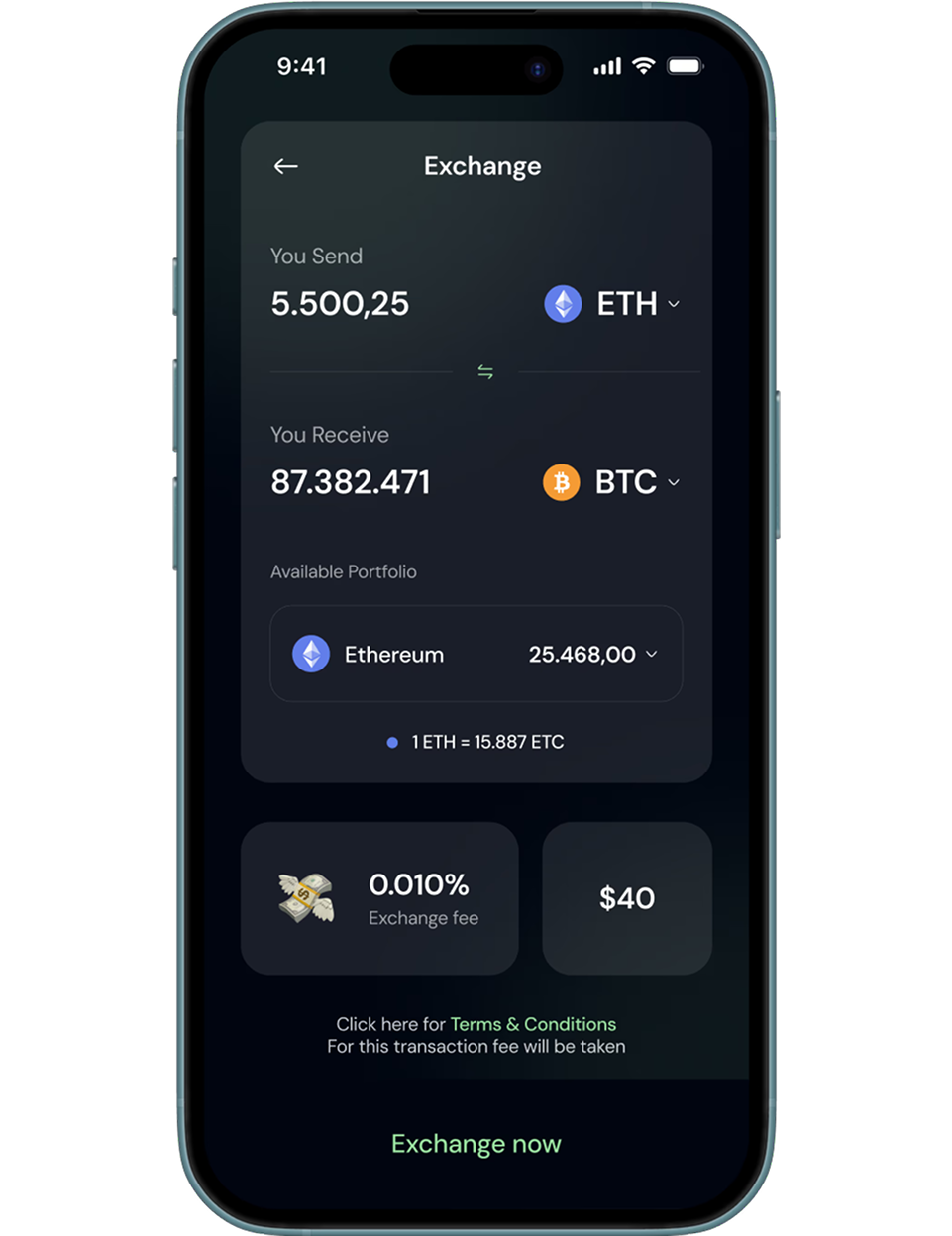
Task: Tap Exchange now to confirm
Action: pos(476,1144)
